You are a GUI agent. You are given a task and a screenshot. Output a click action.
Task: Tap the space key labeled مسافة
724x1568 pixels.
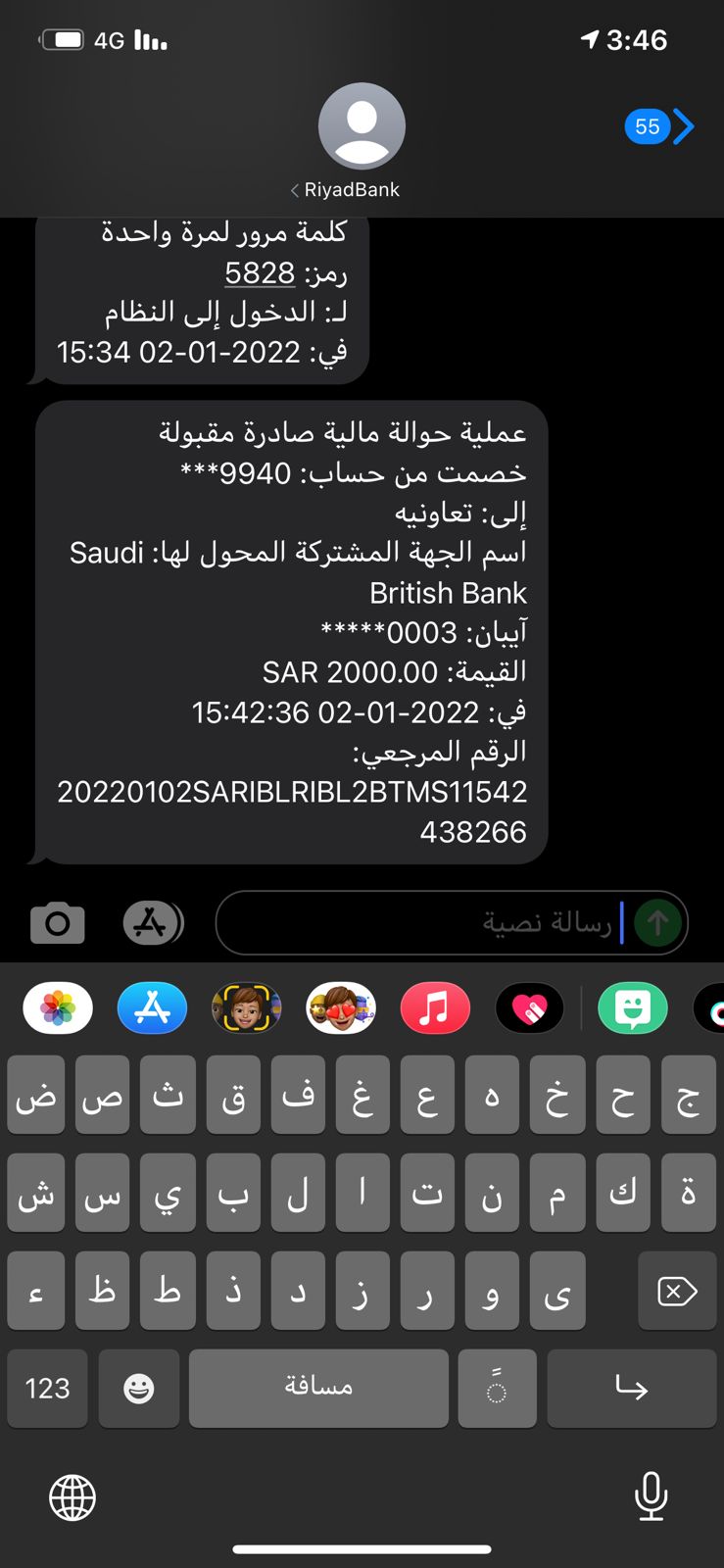(318, 1388)
